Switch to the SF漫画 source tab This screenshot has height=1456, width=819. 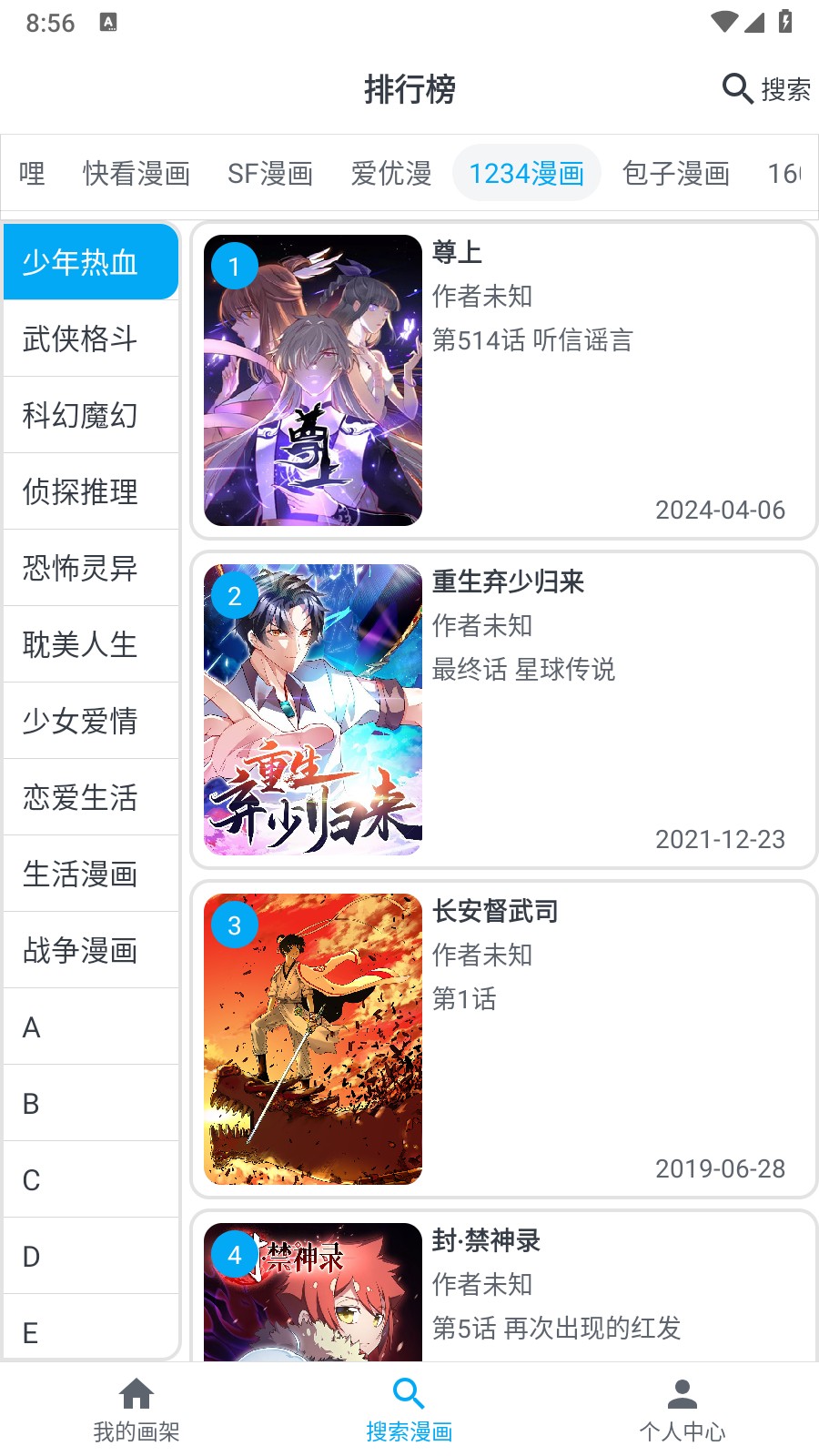[271, 174]
